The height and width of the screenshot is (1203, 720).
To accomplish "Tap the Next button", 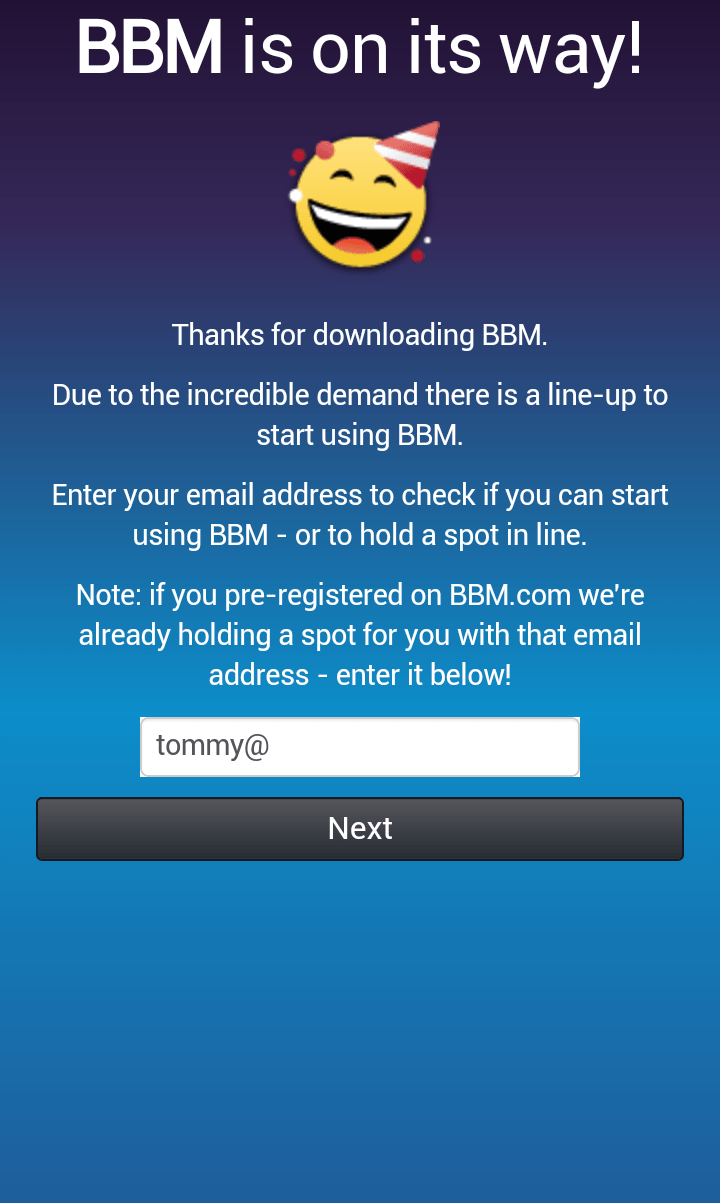I will 360,828.
